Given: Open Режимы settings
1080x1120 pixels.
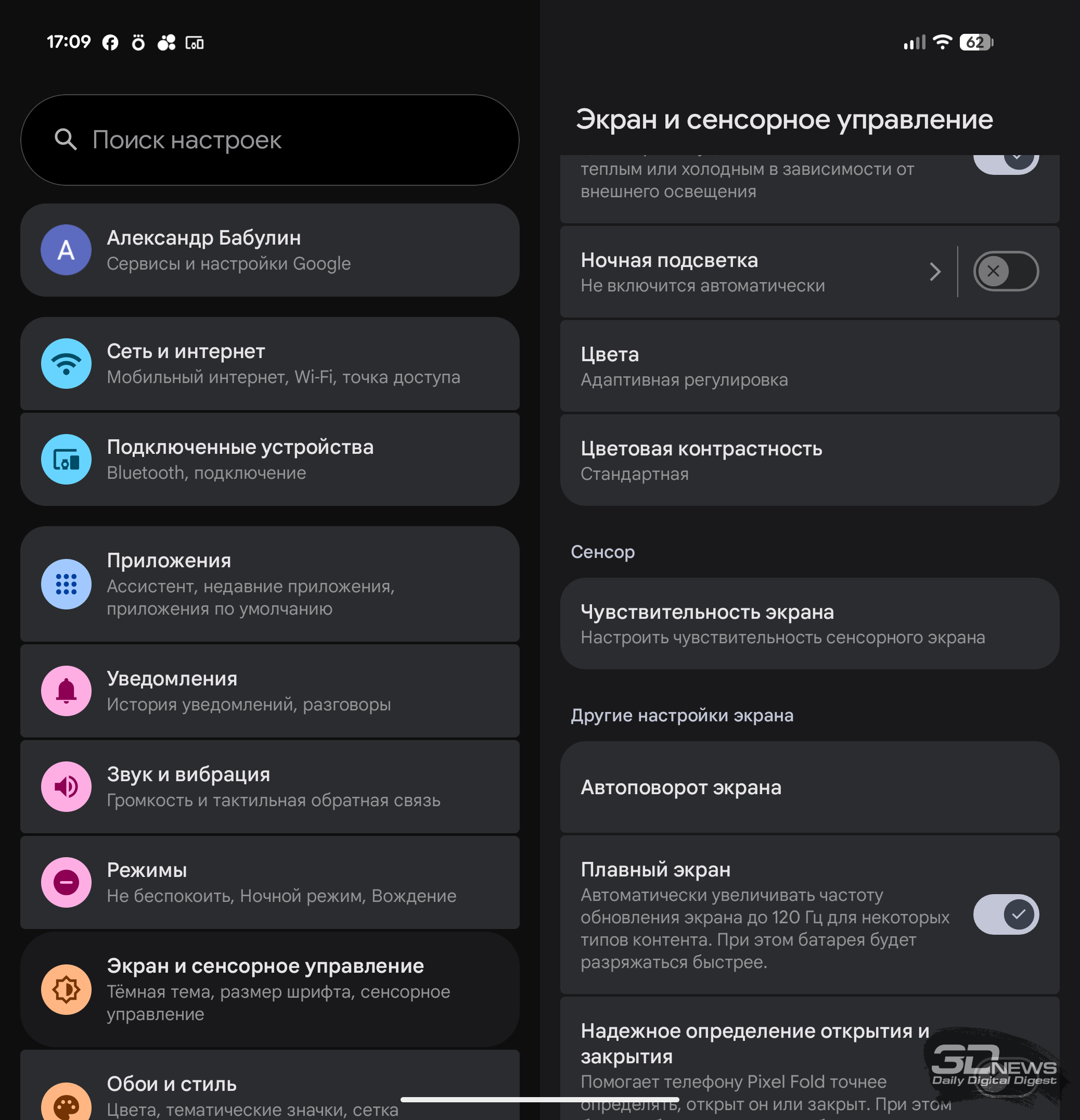Looking at the screenshot, I should pyautogui.click(x=269, y=882).
